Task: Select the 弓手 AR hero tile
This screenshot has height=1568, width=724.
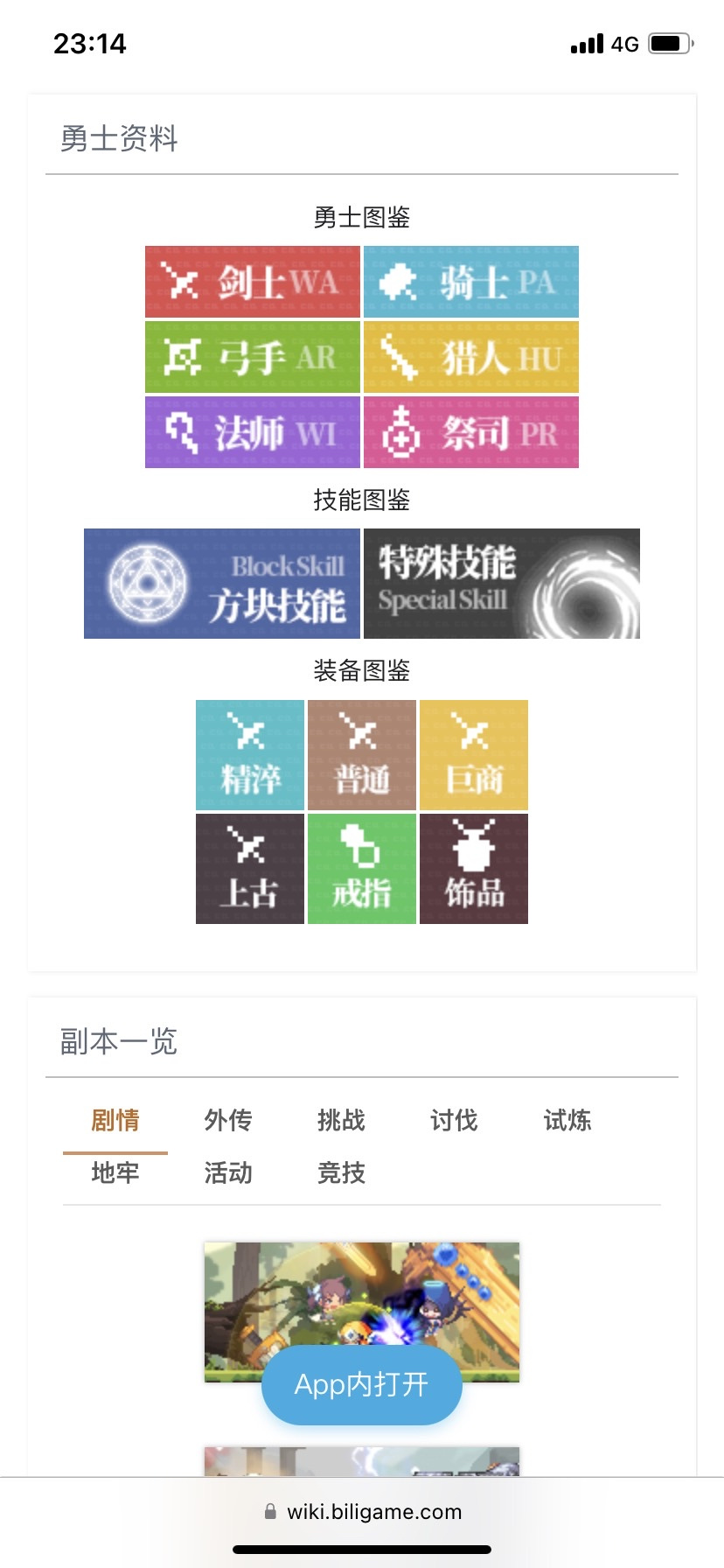Action: tap(252, 357)
